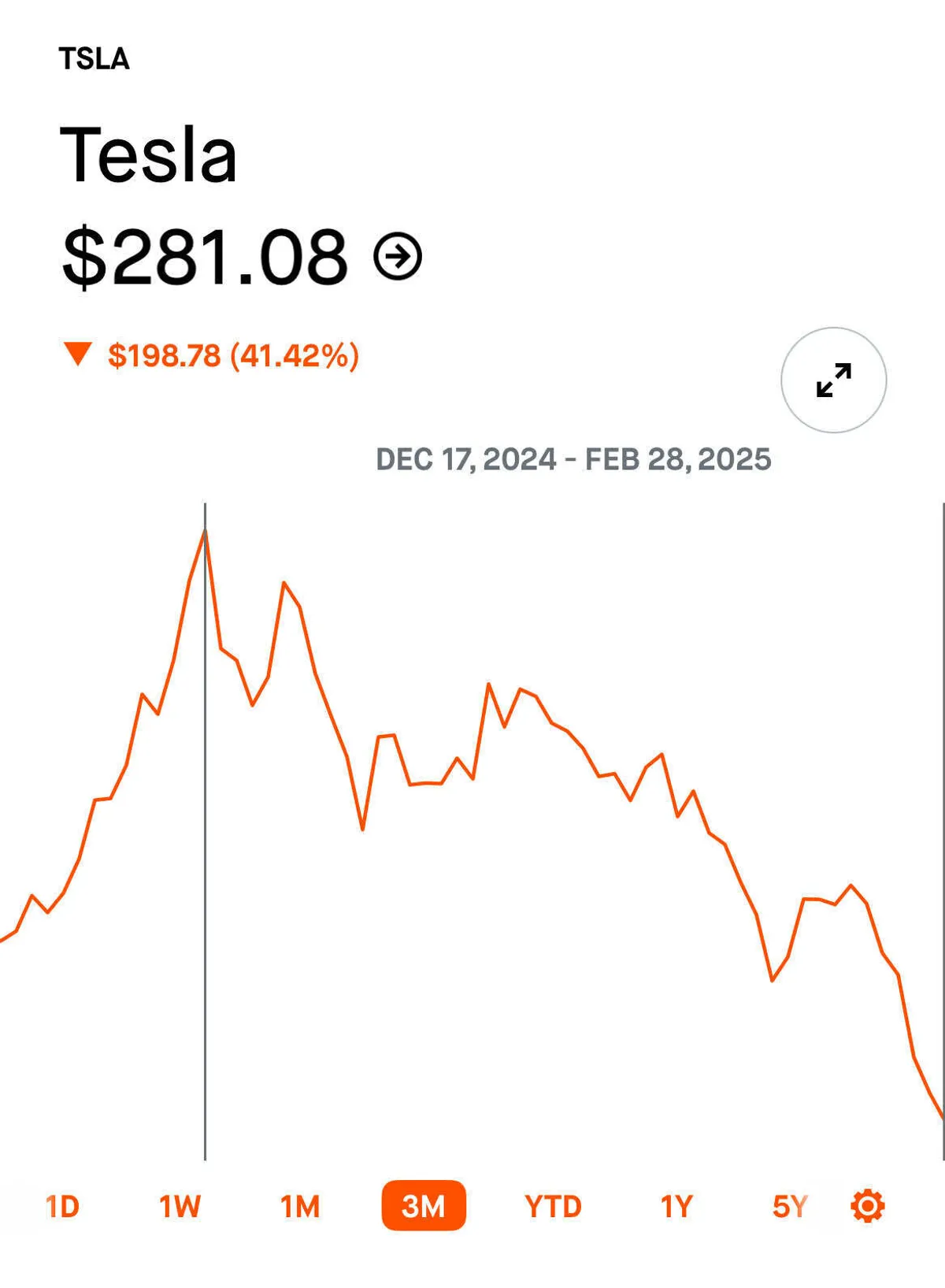Viewport: 945px width, 1288px height.
Task: Show the 1M price chart
Action: coord(300,1206)
